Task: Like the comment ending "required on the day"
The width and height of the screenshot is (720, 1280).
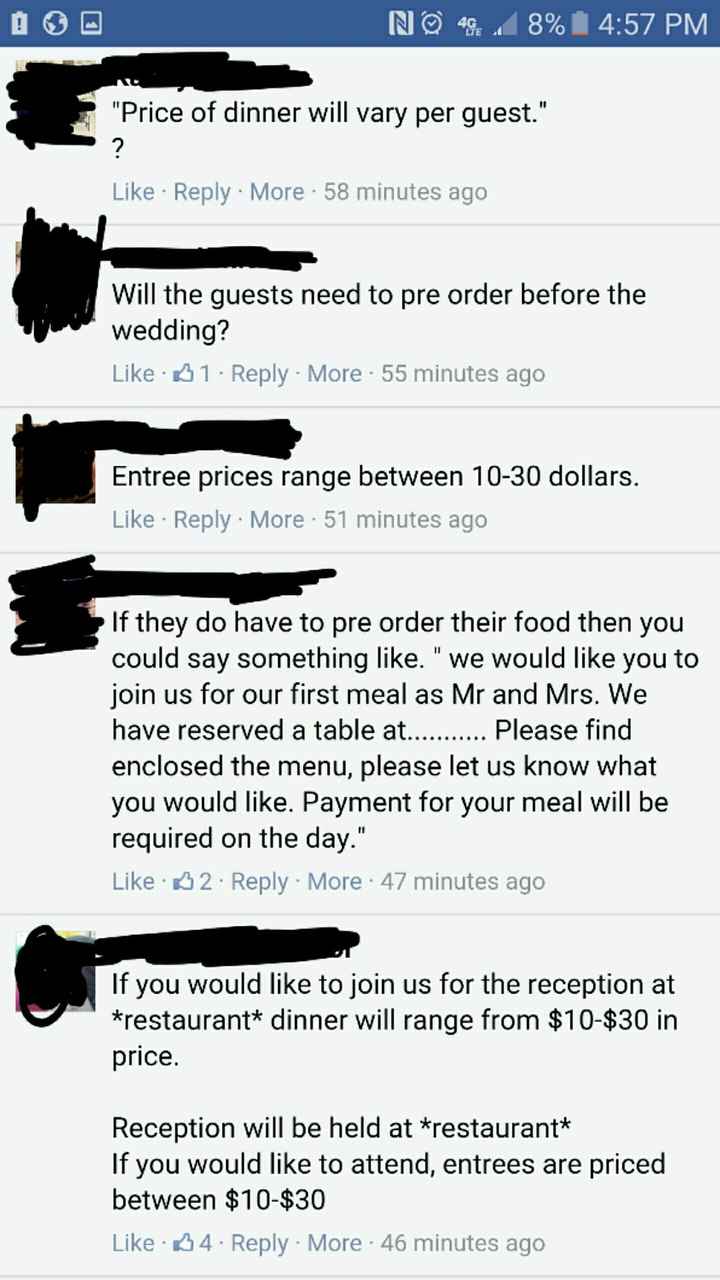Action: pyautogui.click(x=132, y=882)
